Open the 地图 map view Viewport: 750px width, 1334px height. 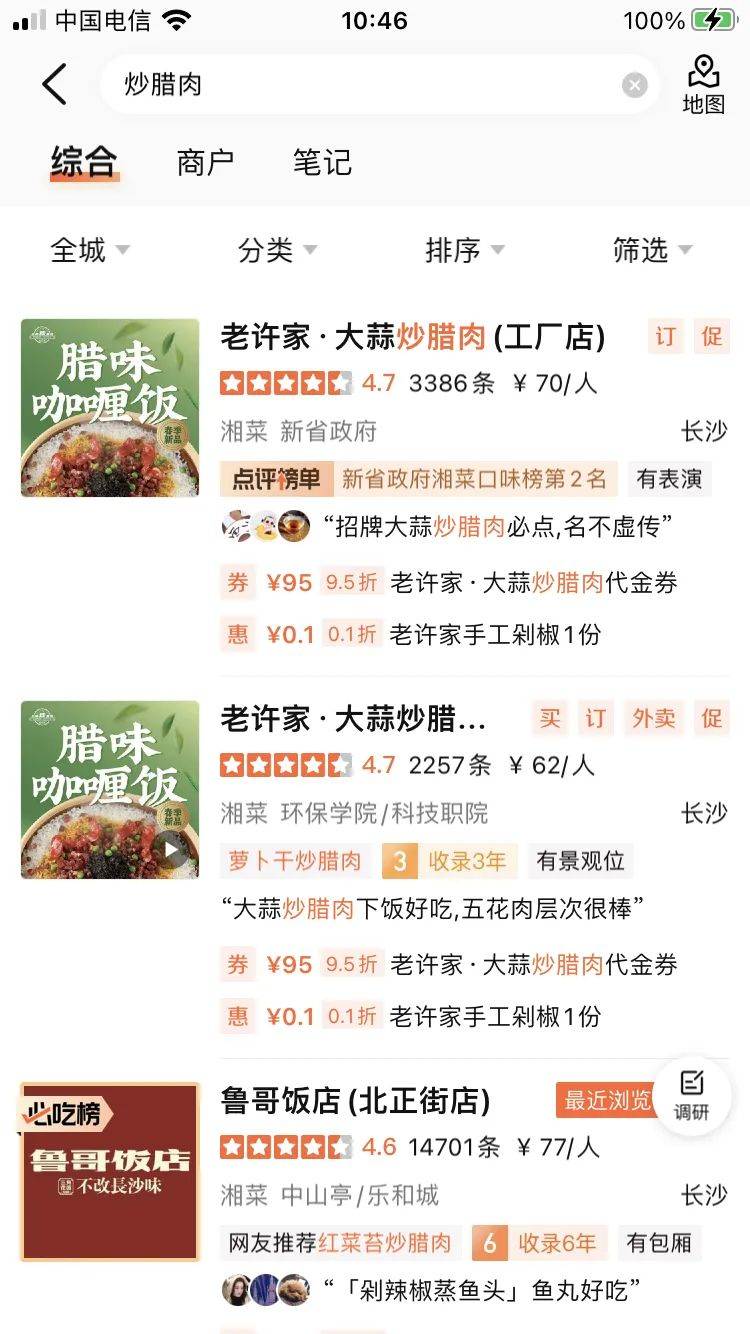[x=703, y=84]
